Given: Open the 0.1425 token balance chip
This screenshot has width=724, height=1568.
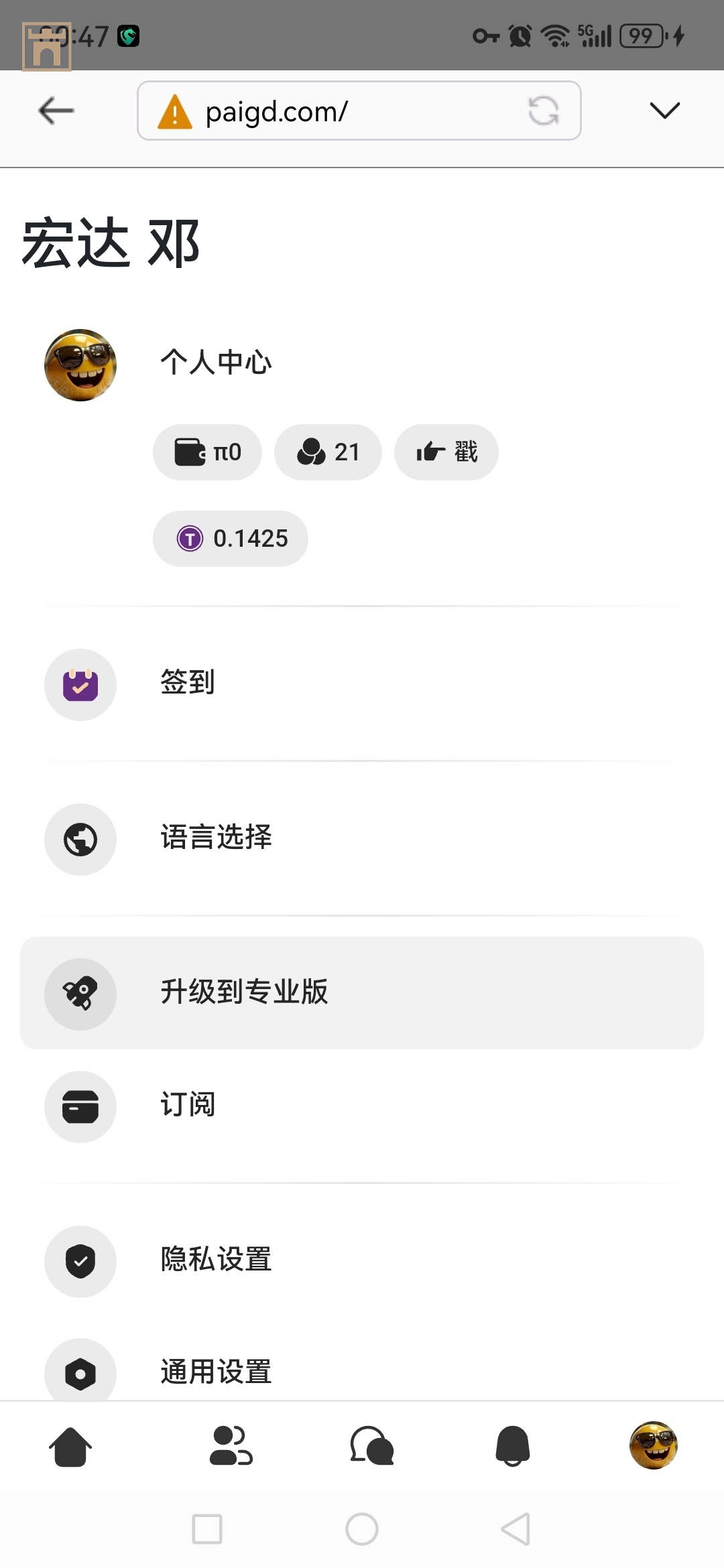Looking at the screenshot, I should pos(231,539).
